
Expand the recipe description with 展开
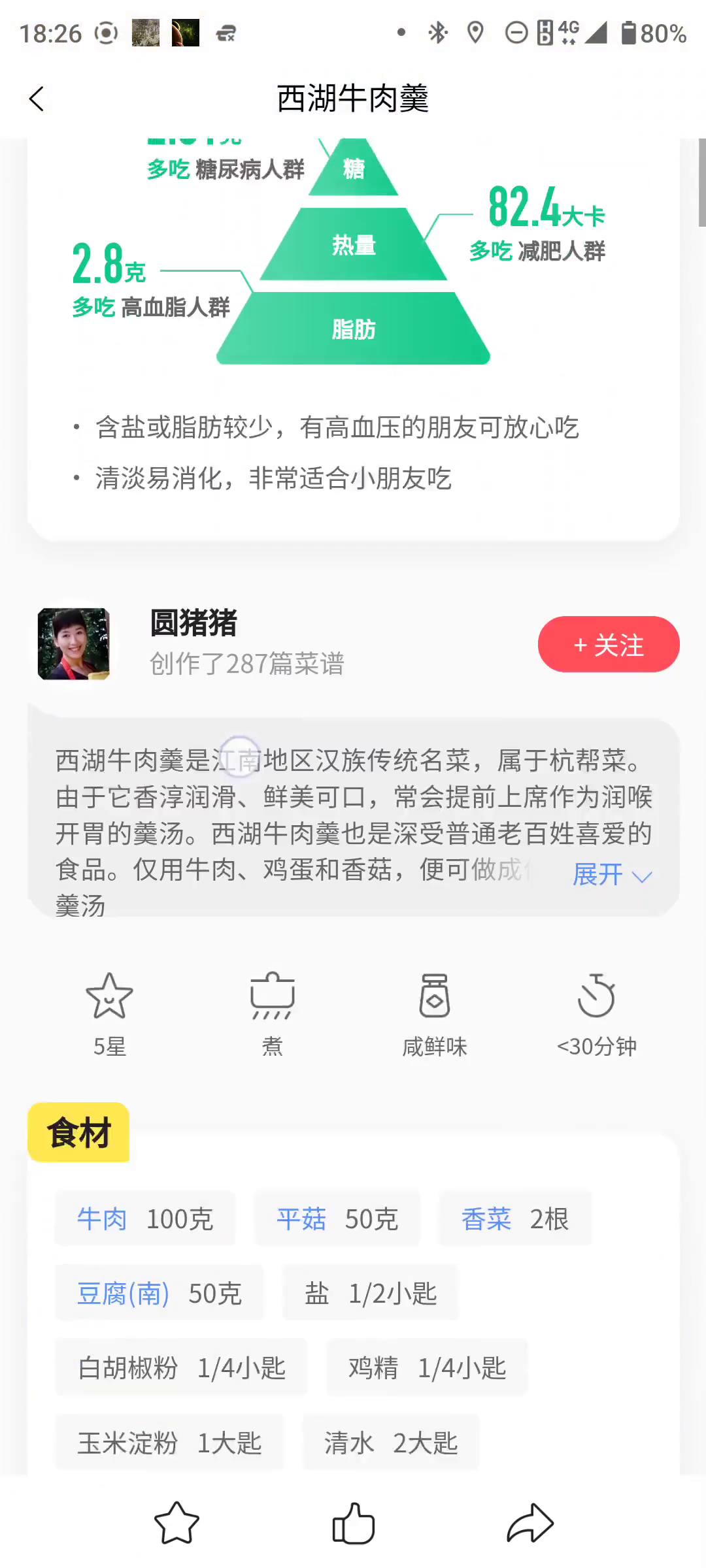(612, 874)
